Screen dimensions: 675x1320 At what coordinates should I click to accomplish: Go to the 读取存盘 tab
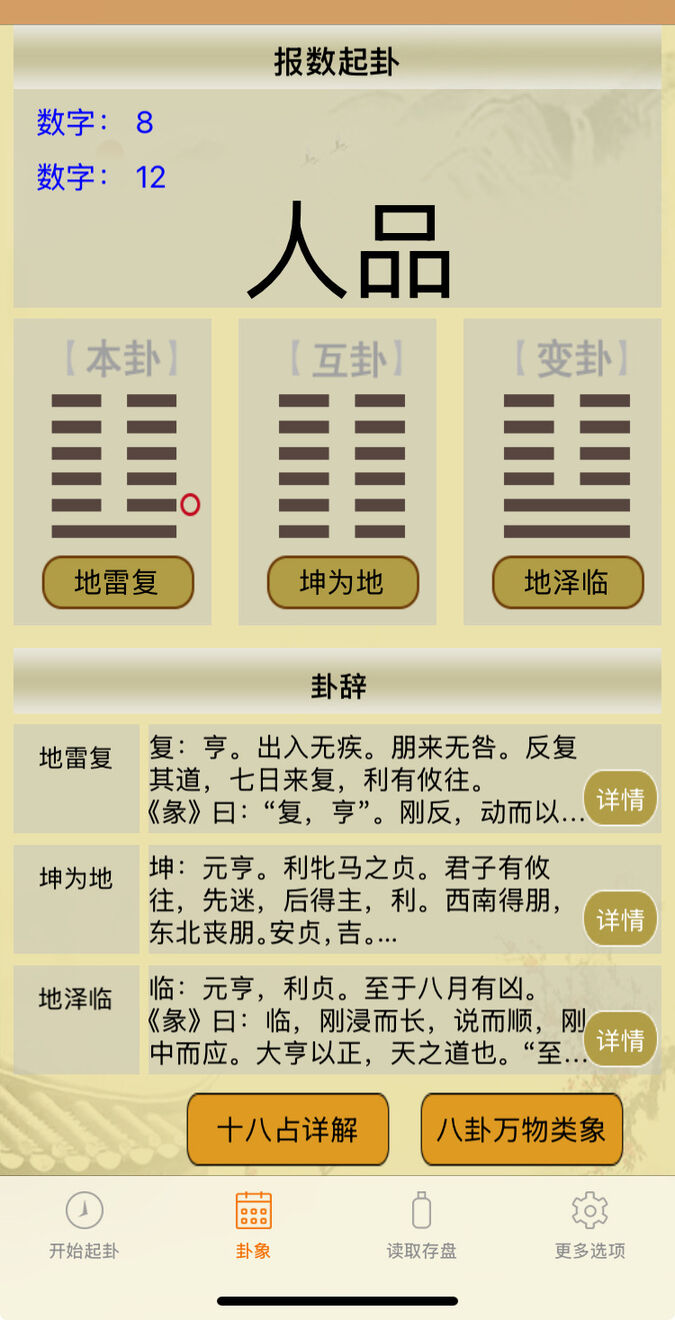pos(422,1226)
